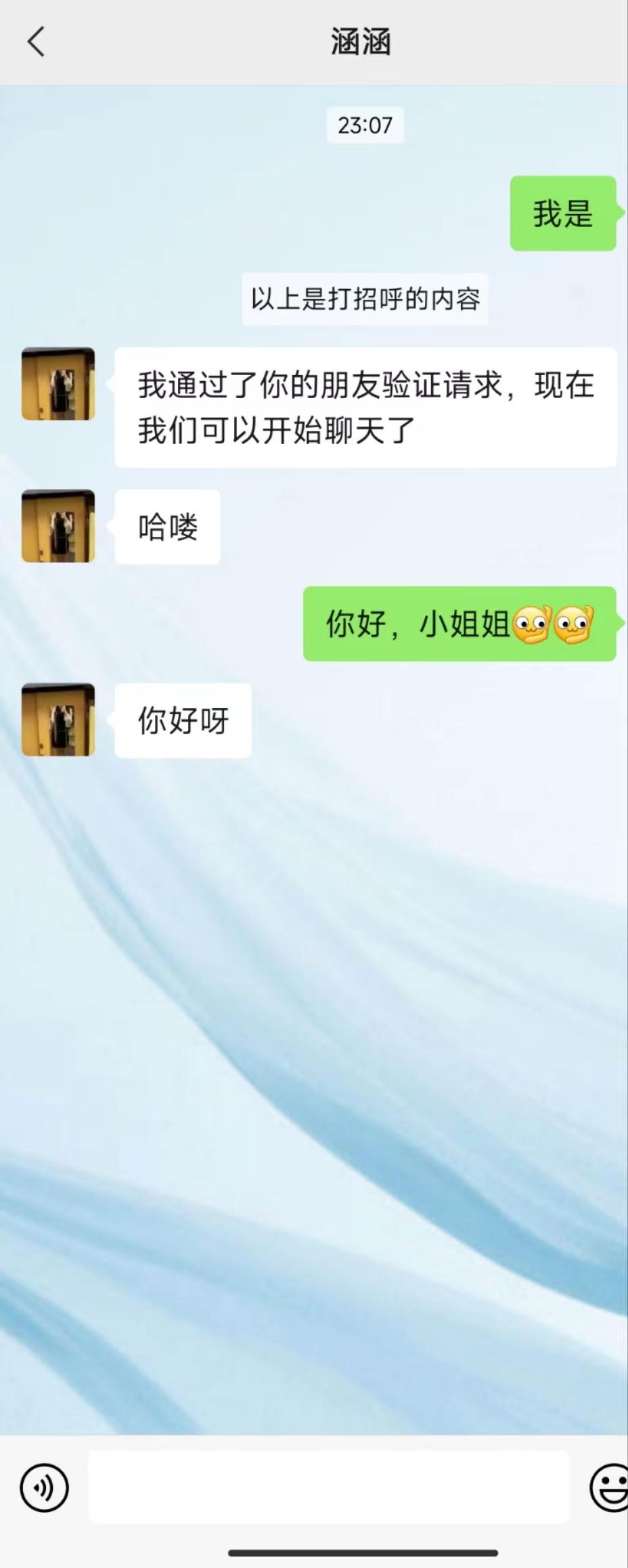Tap the friend verification system message
Screen dimensions: 628x1568
click(367, 407)
